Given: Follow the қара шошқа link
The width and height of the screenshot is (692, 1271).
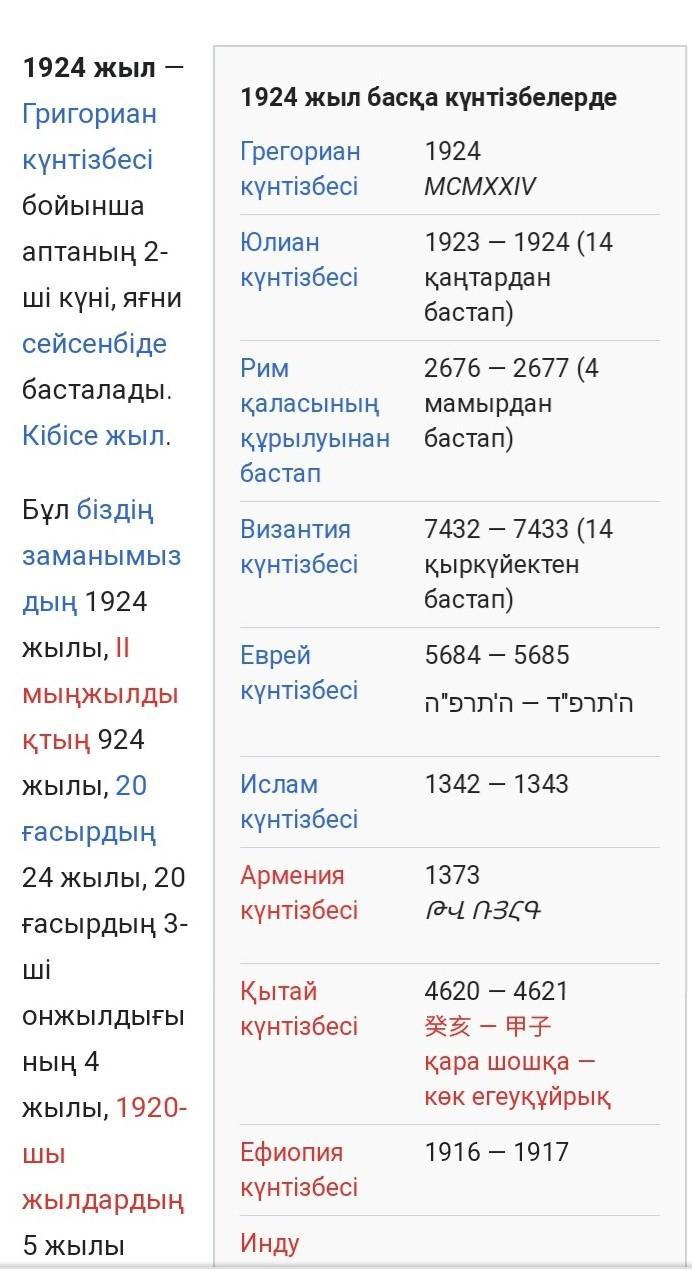Looking at the screenshot, I should 496,1062.
